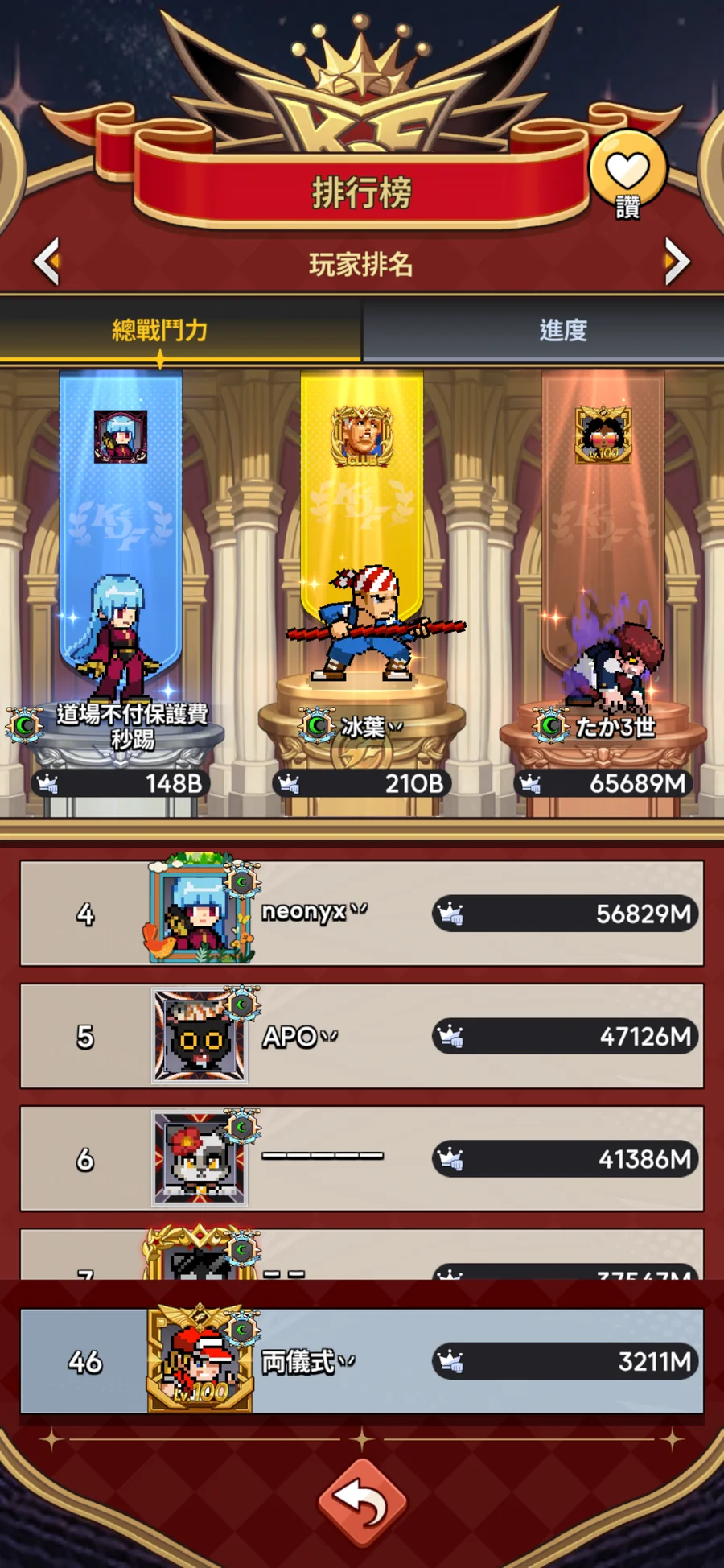Open my rank 46 兩儀式 row
Screen dimensions: 724x1568
(x=362, y=1361)
